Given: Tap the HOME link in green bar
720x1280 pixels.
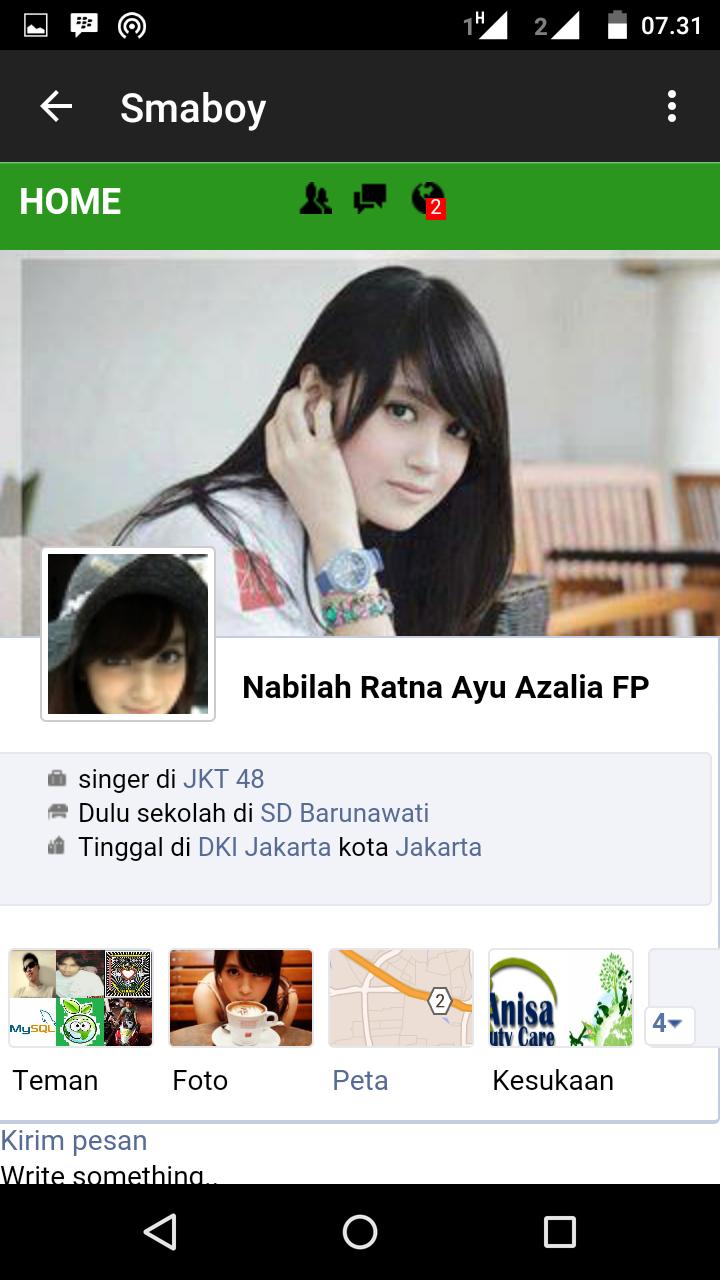Looking at the screenshot, I should coord(70,202).
